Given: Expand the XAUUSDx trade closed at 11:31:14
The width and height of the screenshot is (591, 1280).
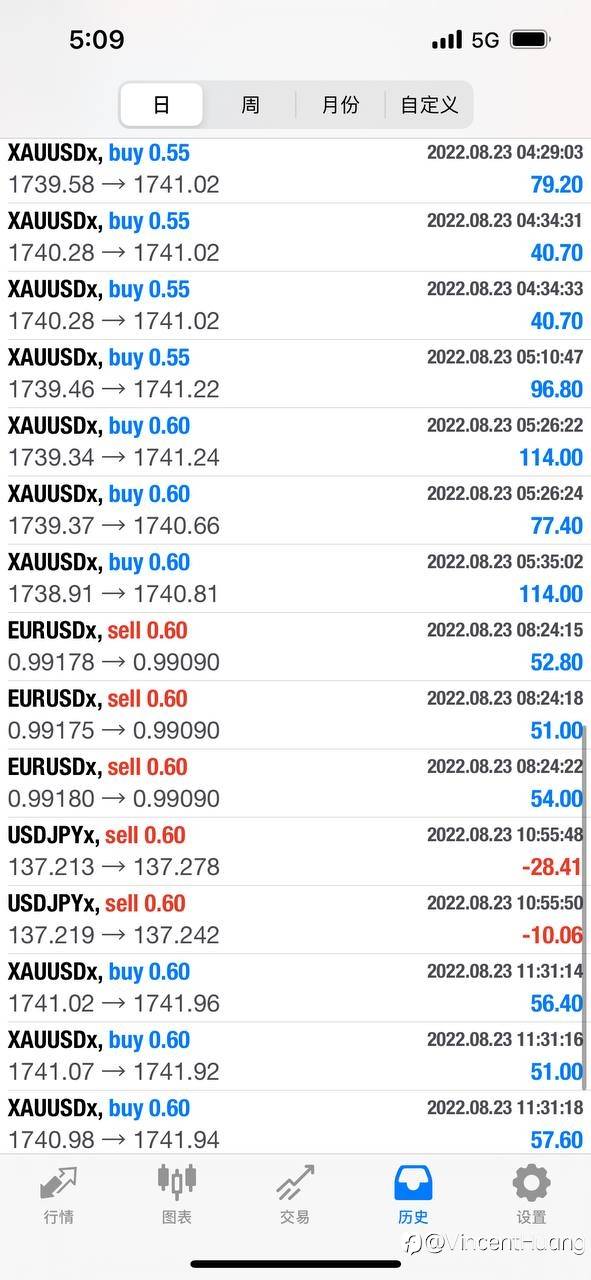Looking at the screenshot, I should [295, 987].
